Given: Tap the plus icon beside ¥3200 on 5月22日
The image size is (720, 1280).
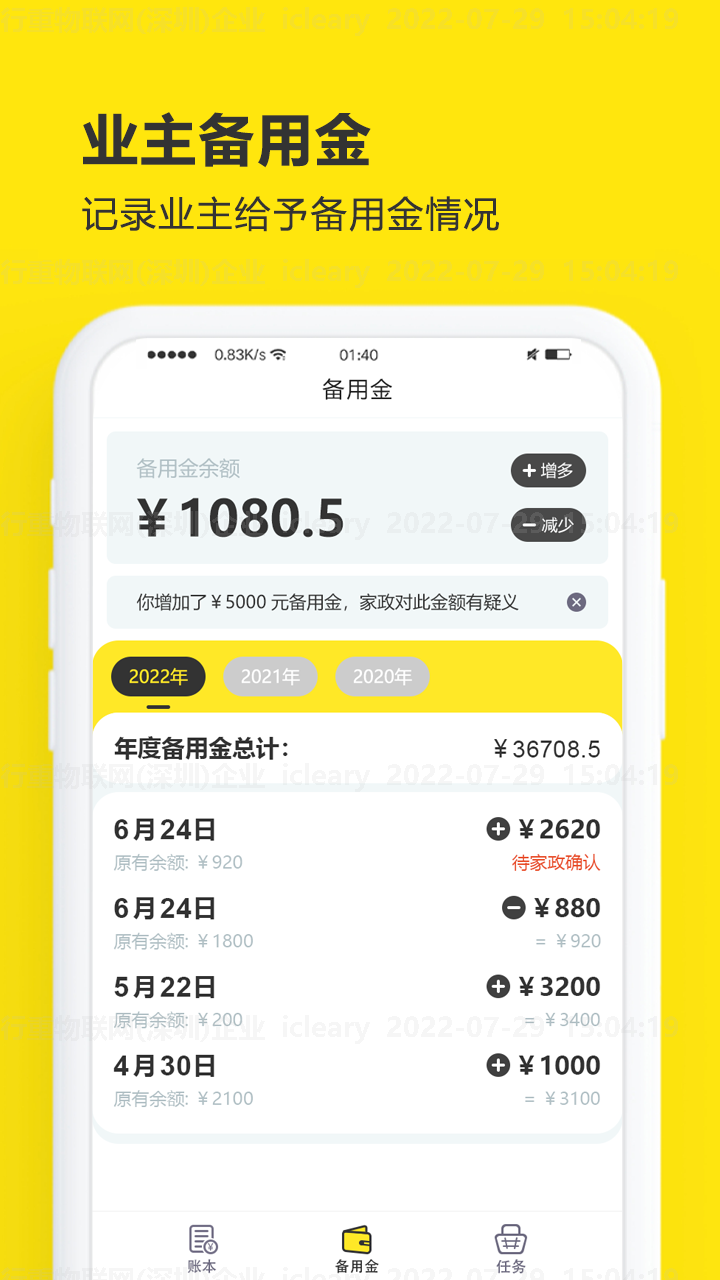Looking at the screenshot, I should [x=497, y=987].
